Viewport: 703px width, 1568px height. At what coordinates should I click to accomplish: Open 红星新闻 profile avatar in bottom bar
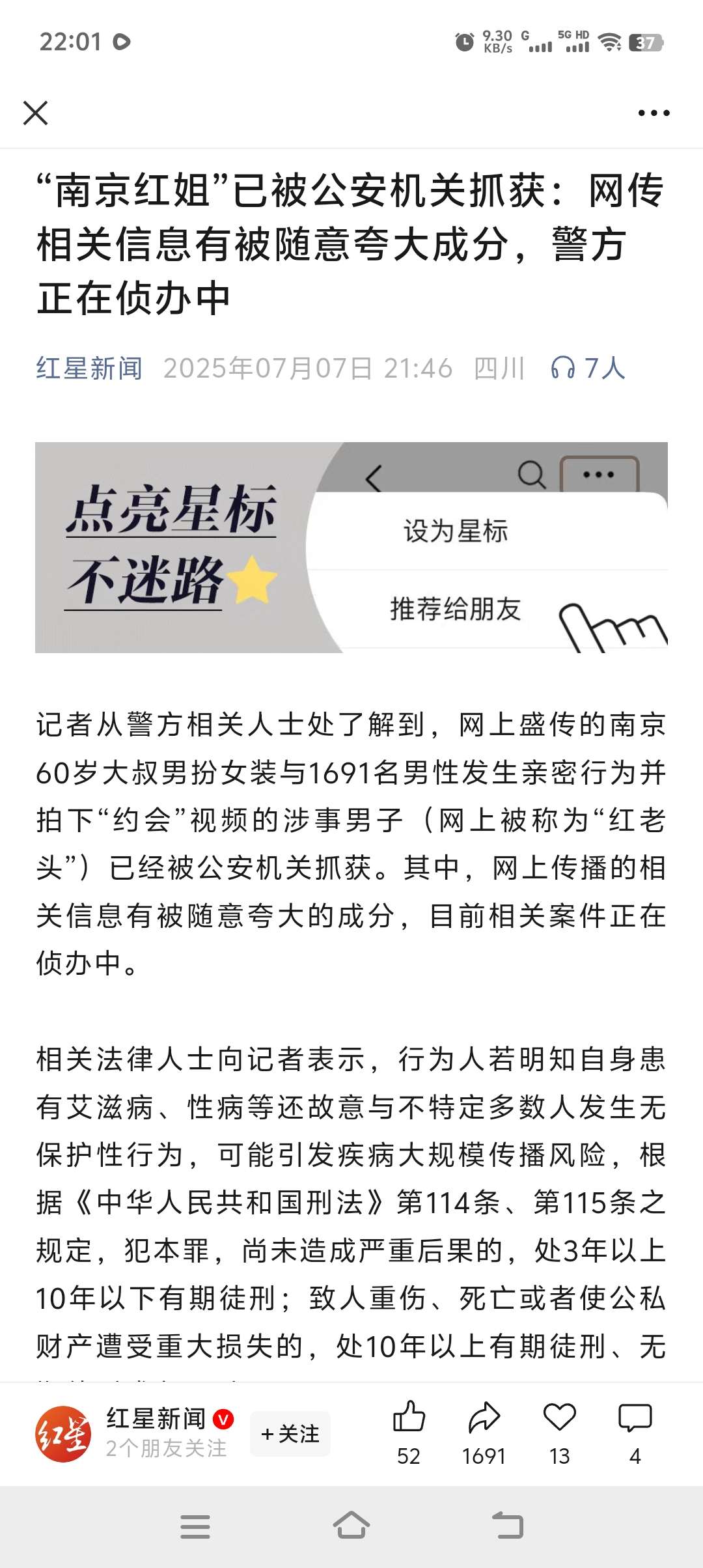62,1434
